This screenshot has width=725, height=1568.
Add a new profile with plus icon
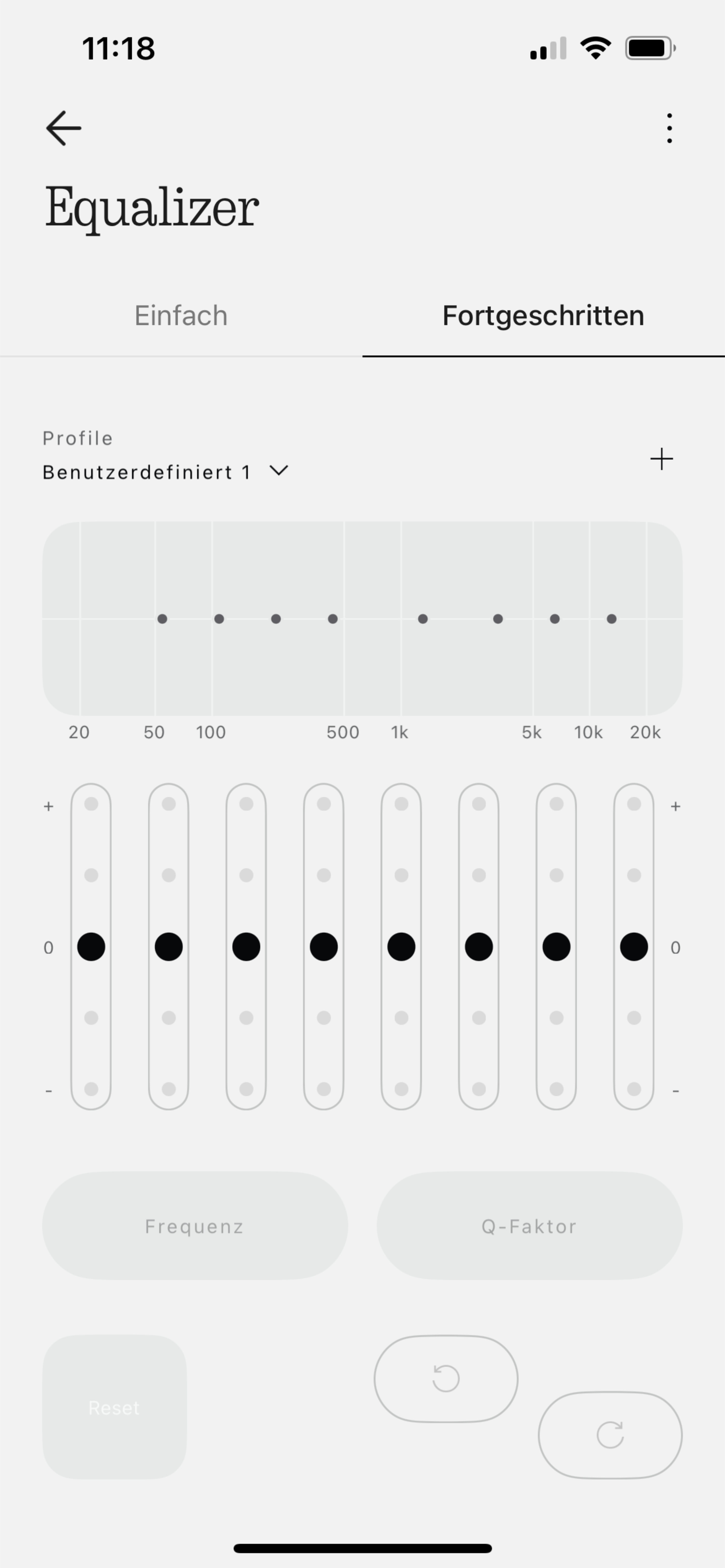point(661,459)
